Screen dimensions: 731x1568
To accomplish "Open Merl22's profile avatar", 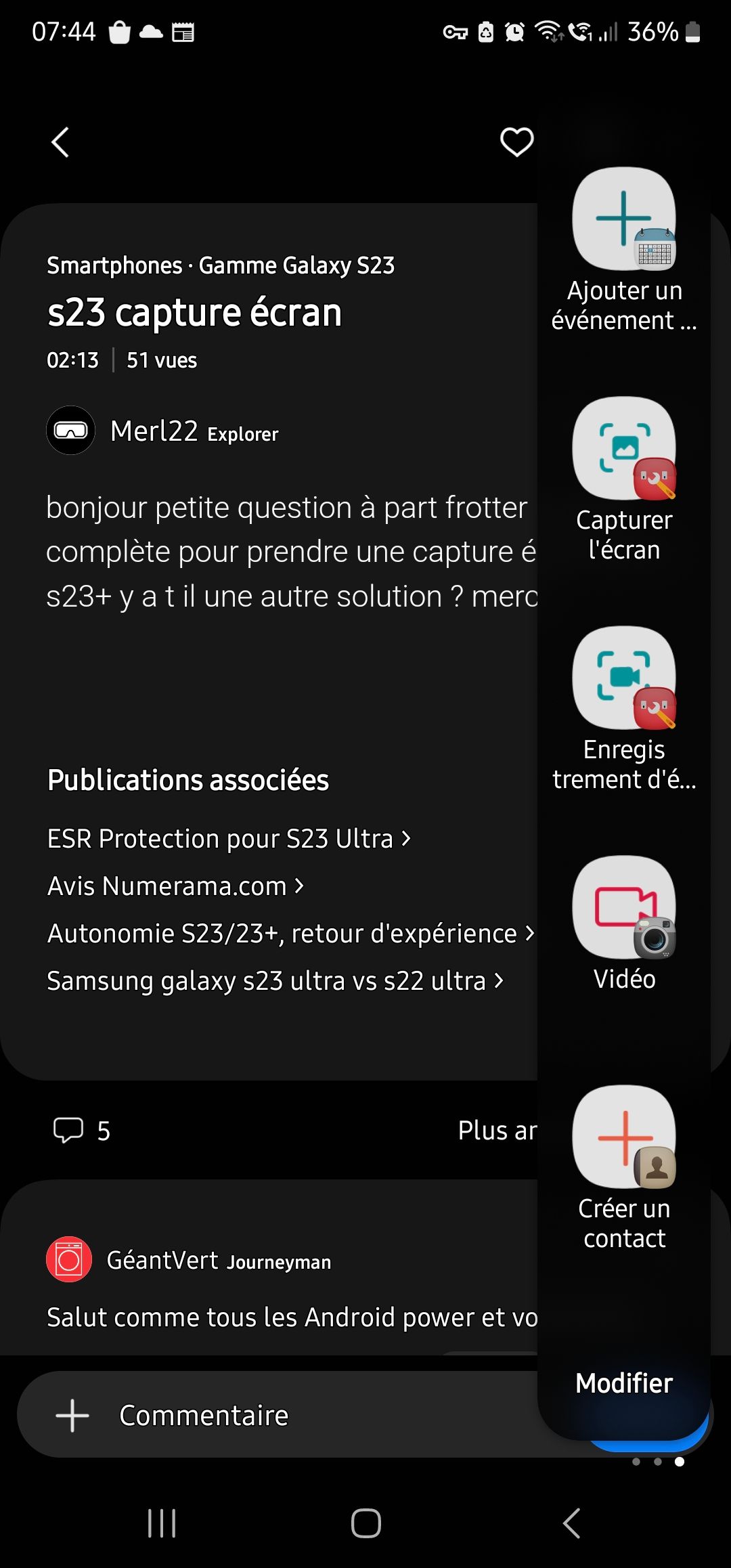I will coord(70,430).
